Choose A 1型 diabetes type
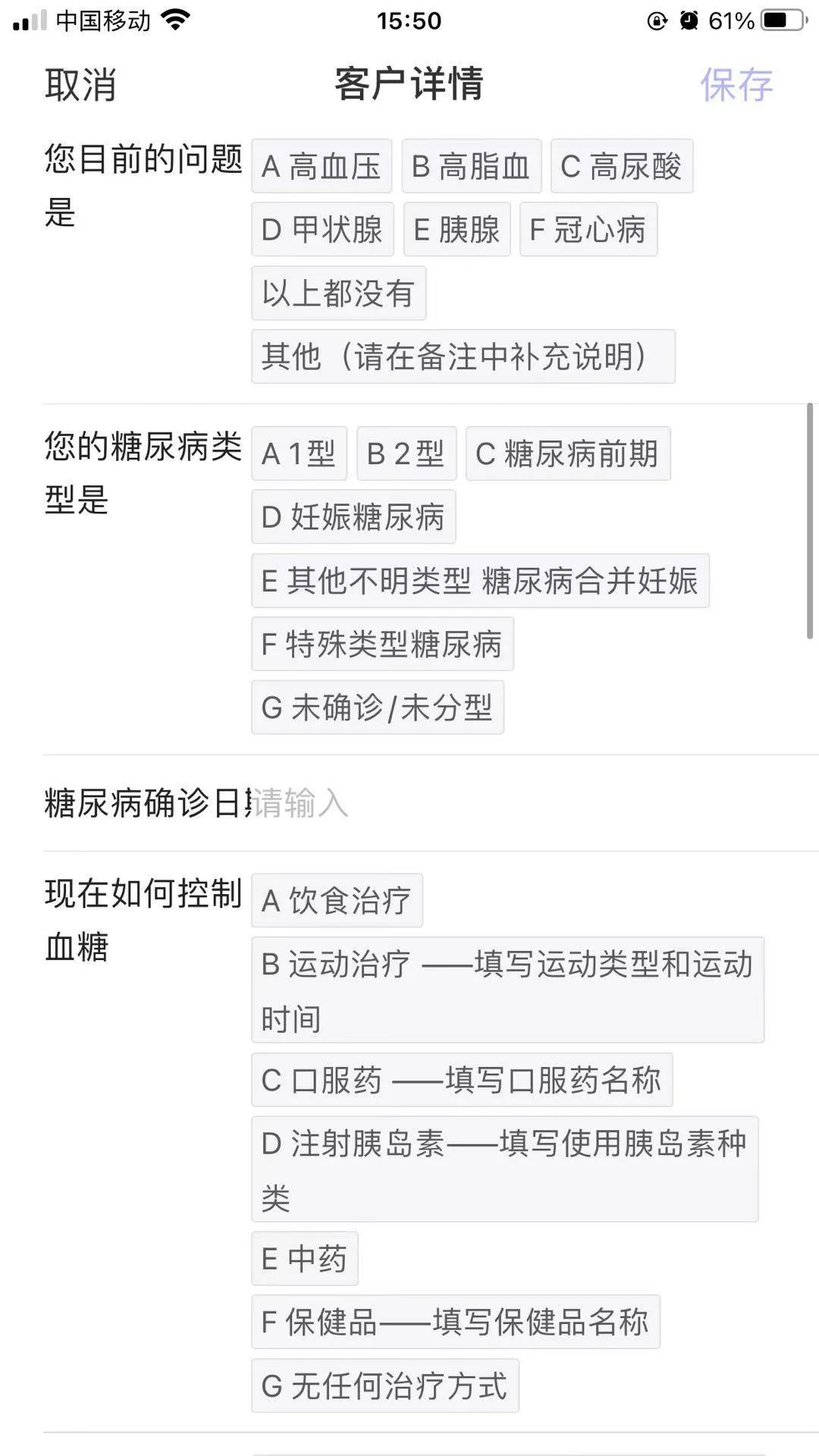This screenshot has height=1456, width=819. pos(299,453)
